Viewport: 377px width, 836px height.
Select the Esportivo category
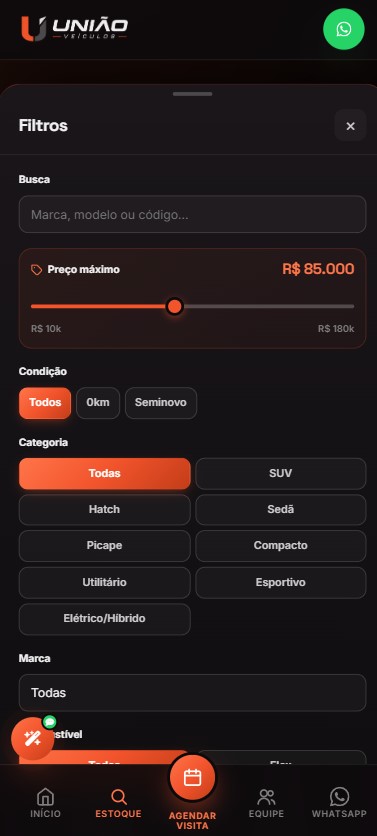pos(281,582)
